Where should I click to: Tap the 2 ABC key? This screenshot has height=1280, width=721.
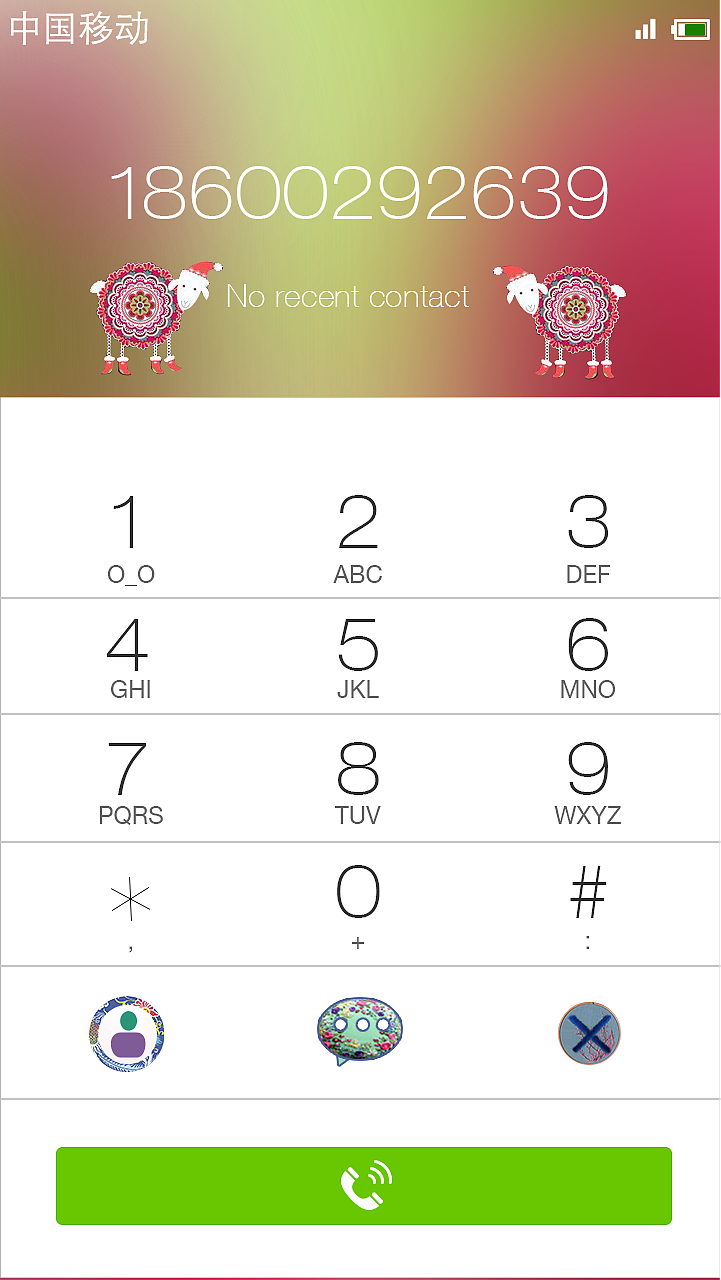click(358, 538)
